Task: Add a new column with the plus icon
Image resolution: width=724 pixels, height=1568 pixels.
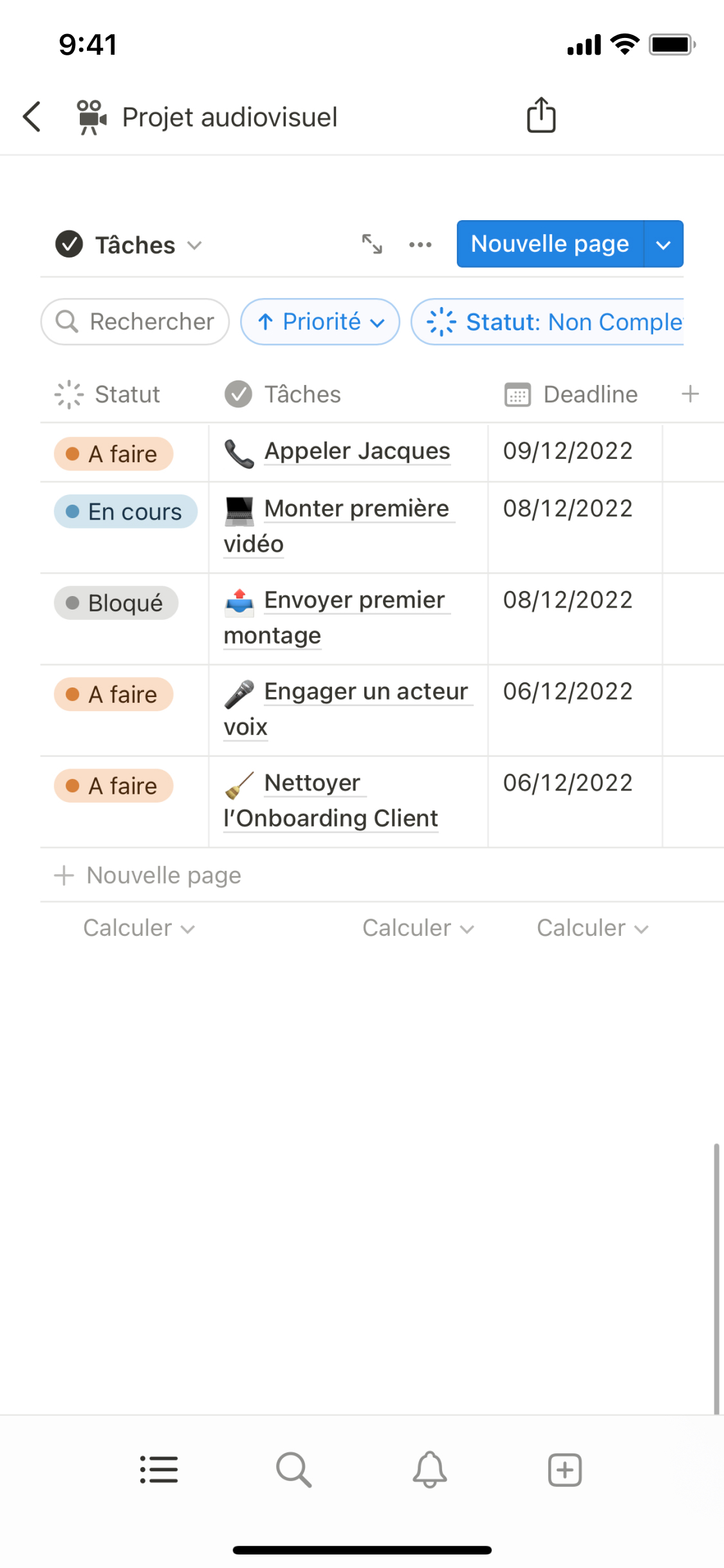Action: point(690,394)
